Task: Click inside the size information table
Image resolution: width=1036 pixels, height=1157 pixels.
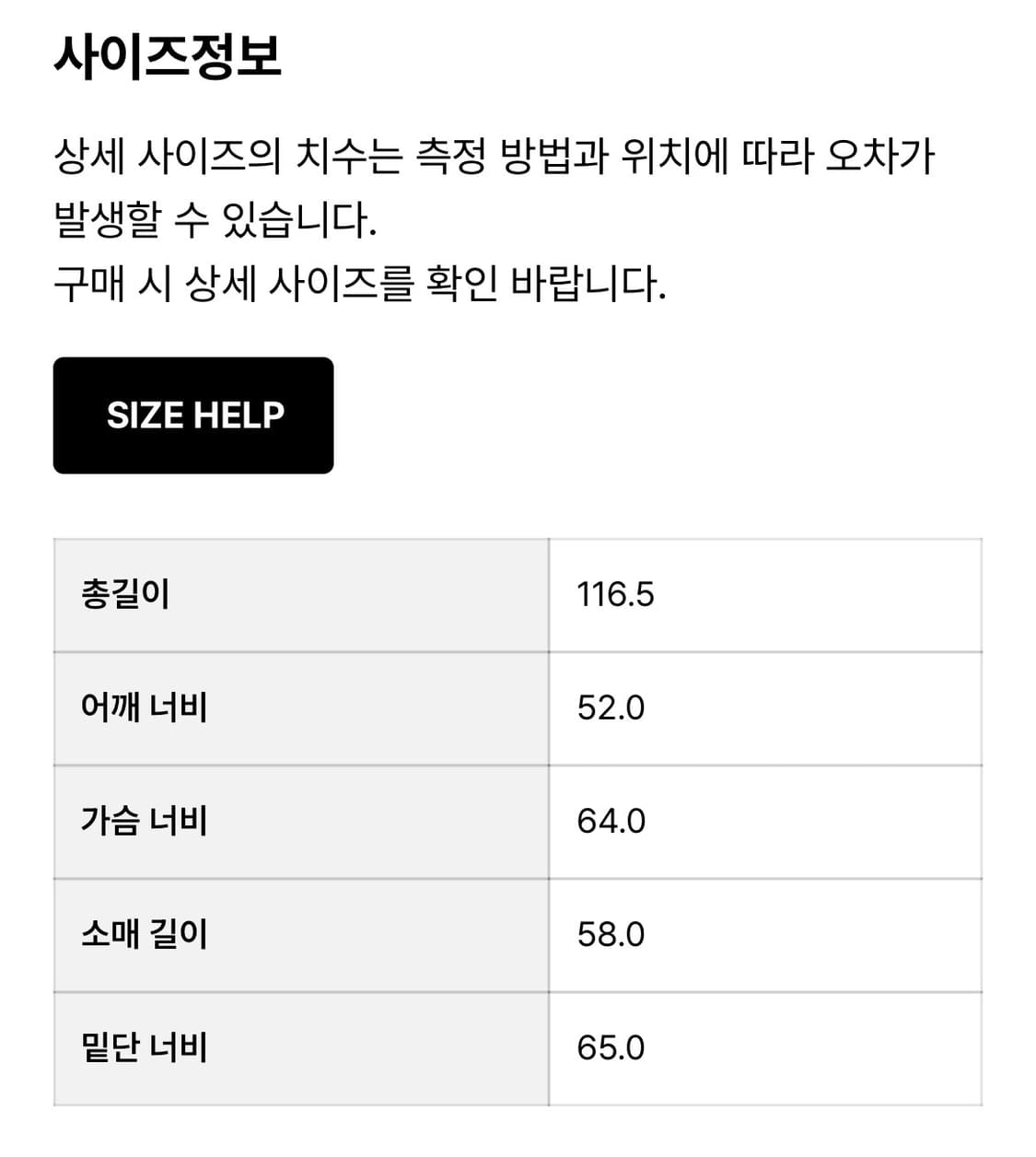Action: (516, 819)
